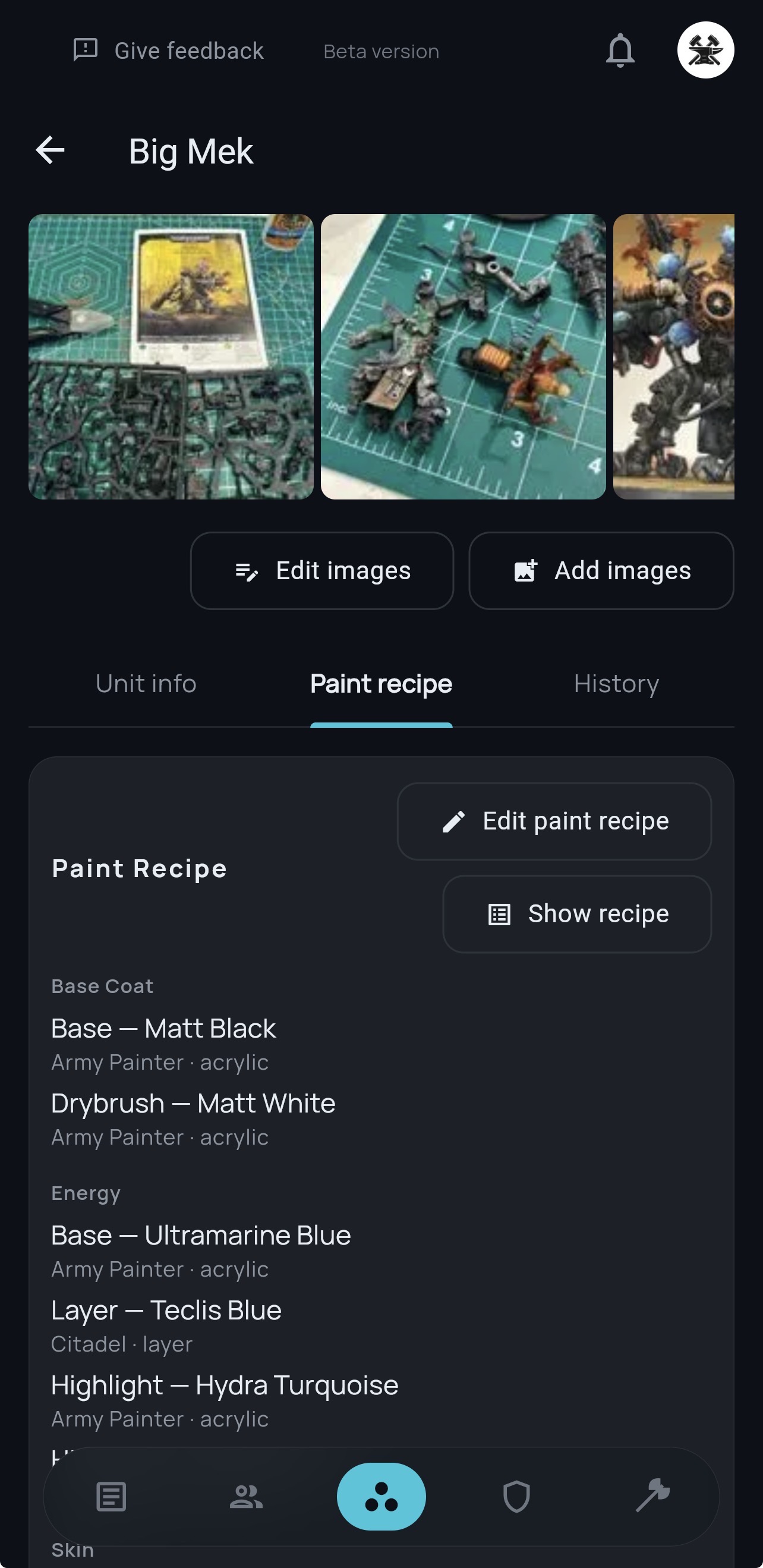This screenshot has width=763, height=1568.
Task: Open the armies section with the shield icon
Action: (516, 1497)
